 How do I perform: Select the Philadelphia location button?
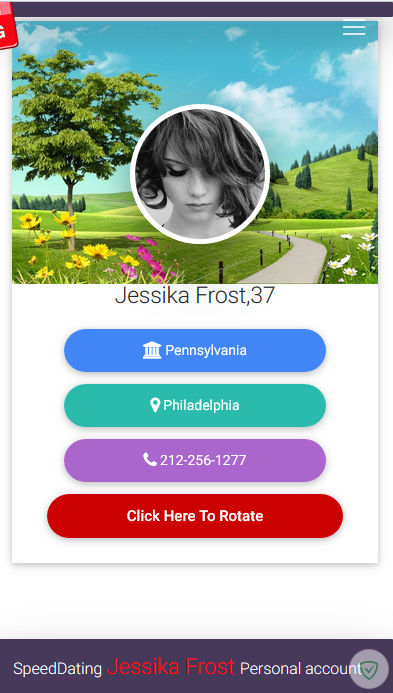point(195,405)
